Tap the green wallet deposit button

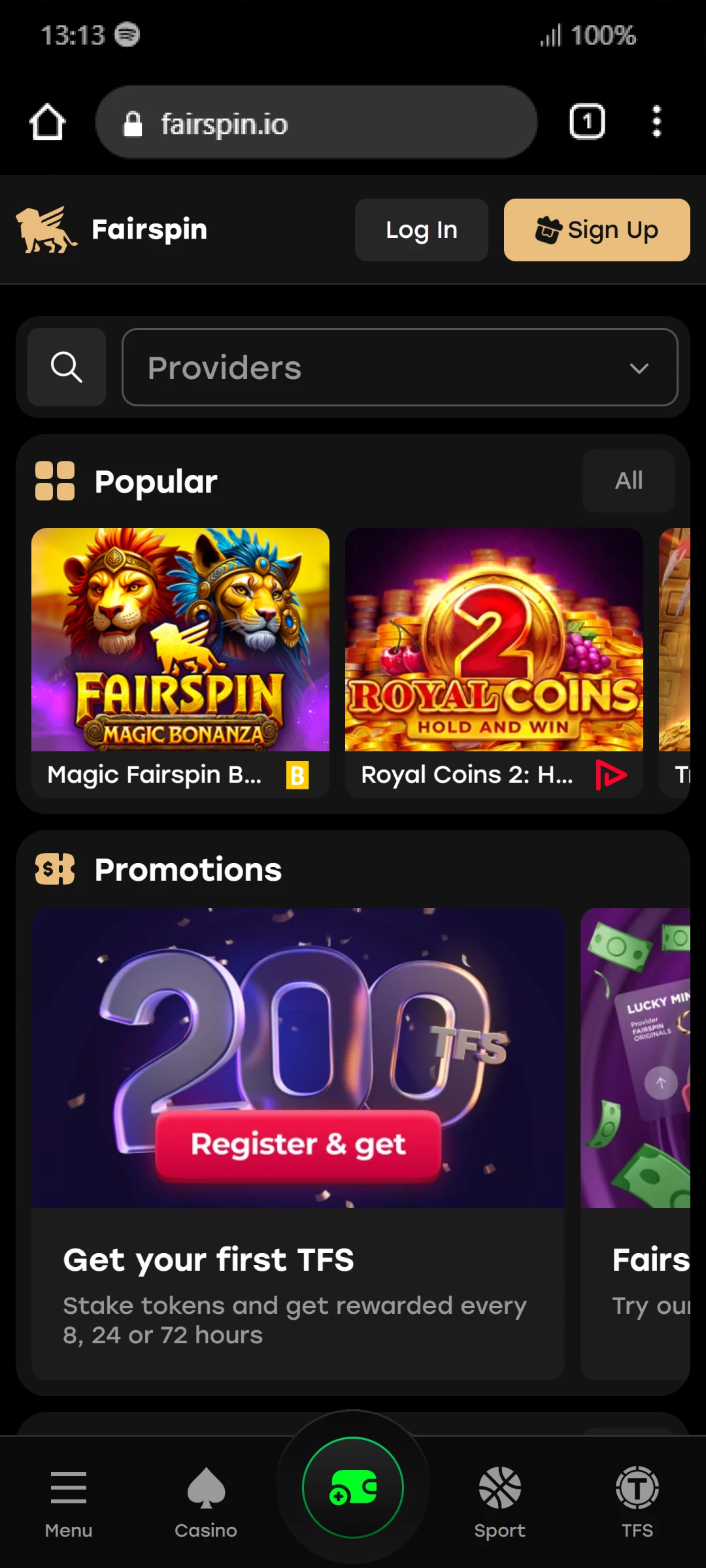tap(353, 1488)
